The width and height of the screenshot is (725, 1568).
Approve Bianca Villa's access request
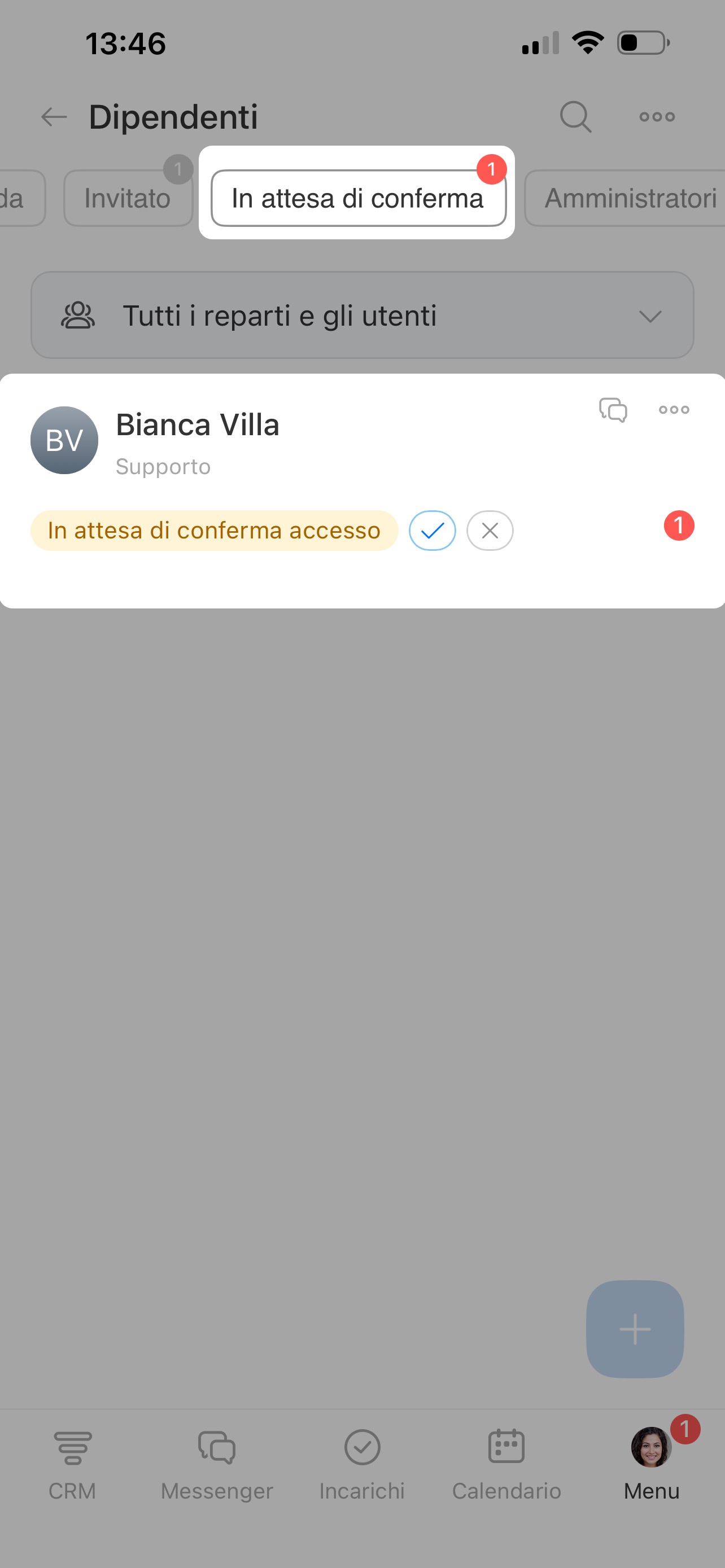[x=432, y=530]
